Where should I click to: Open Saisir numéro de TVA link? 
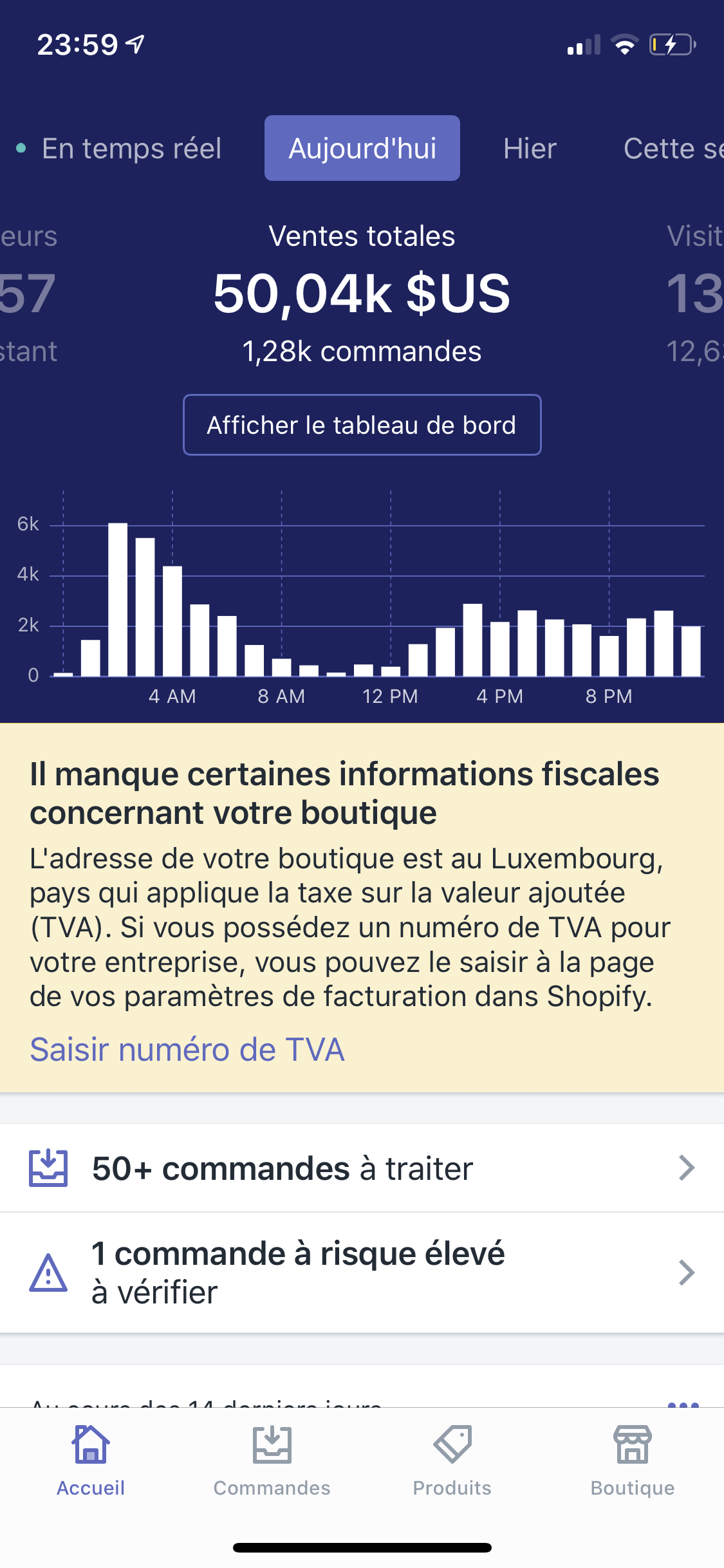[187, 1049]
